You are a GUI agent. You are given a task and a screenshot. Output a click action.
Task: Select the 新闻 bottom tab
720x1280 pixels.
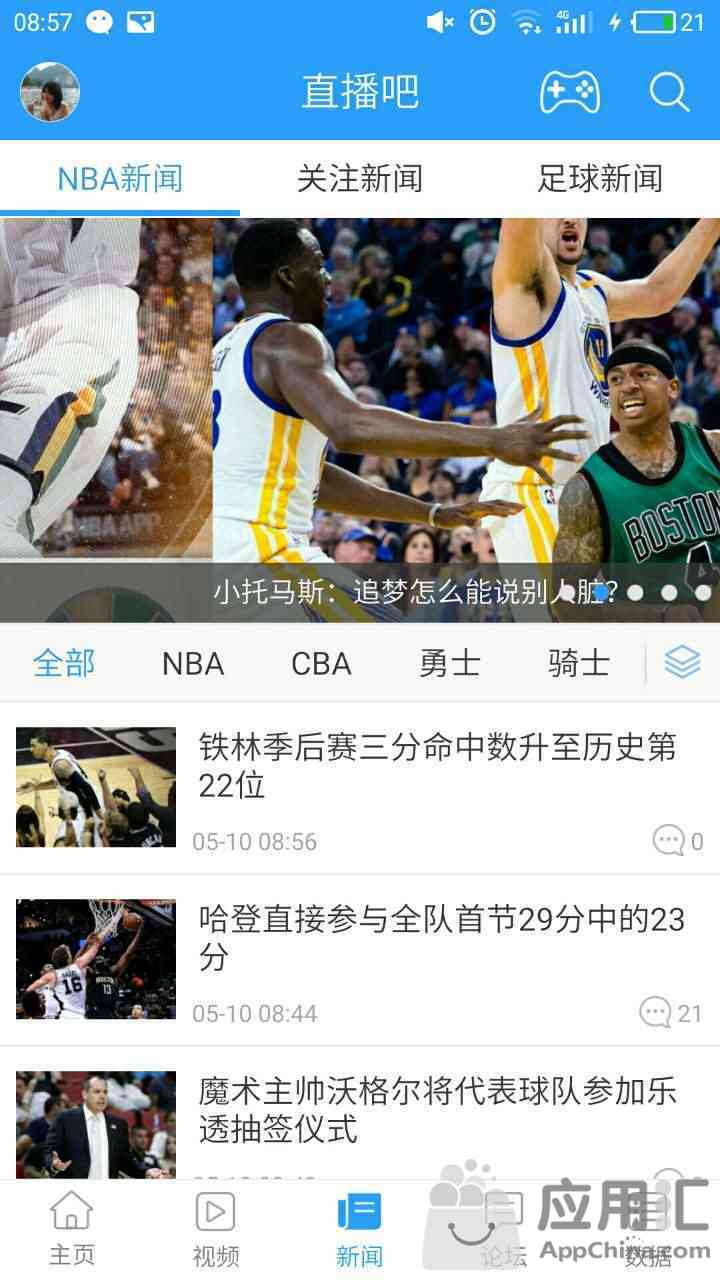(359, 1229)
